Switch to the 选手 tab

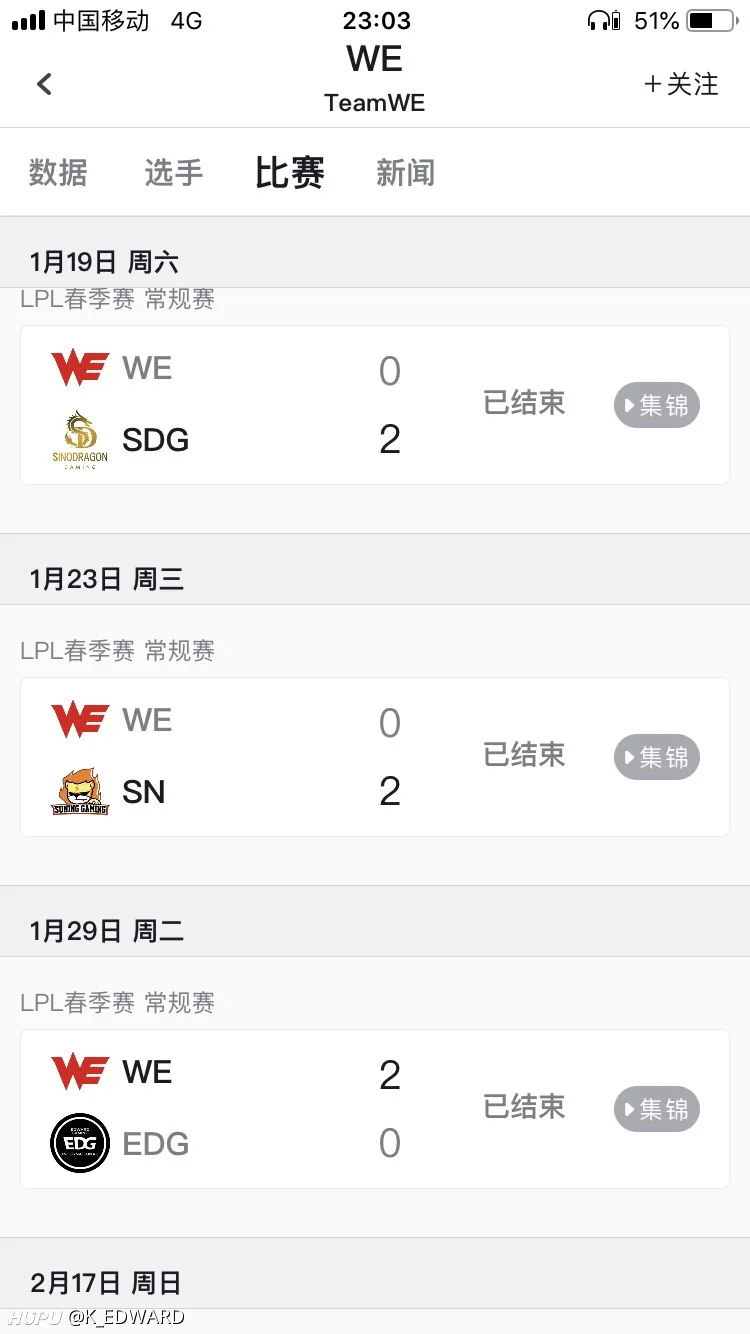174,172
